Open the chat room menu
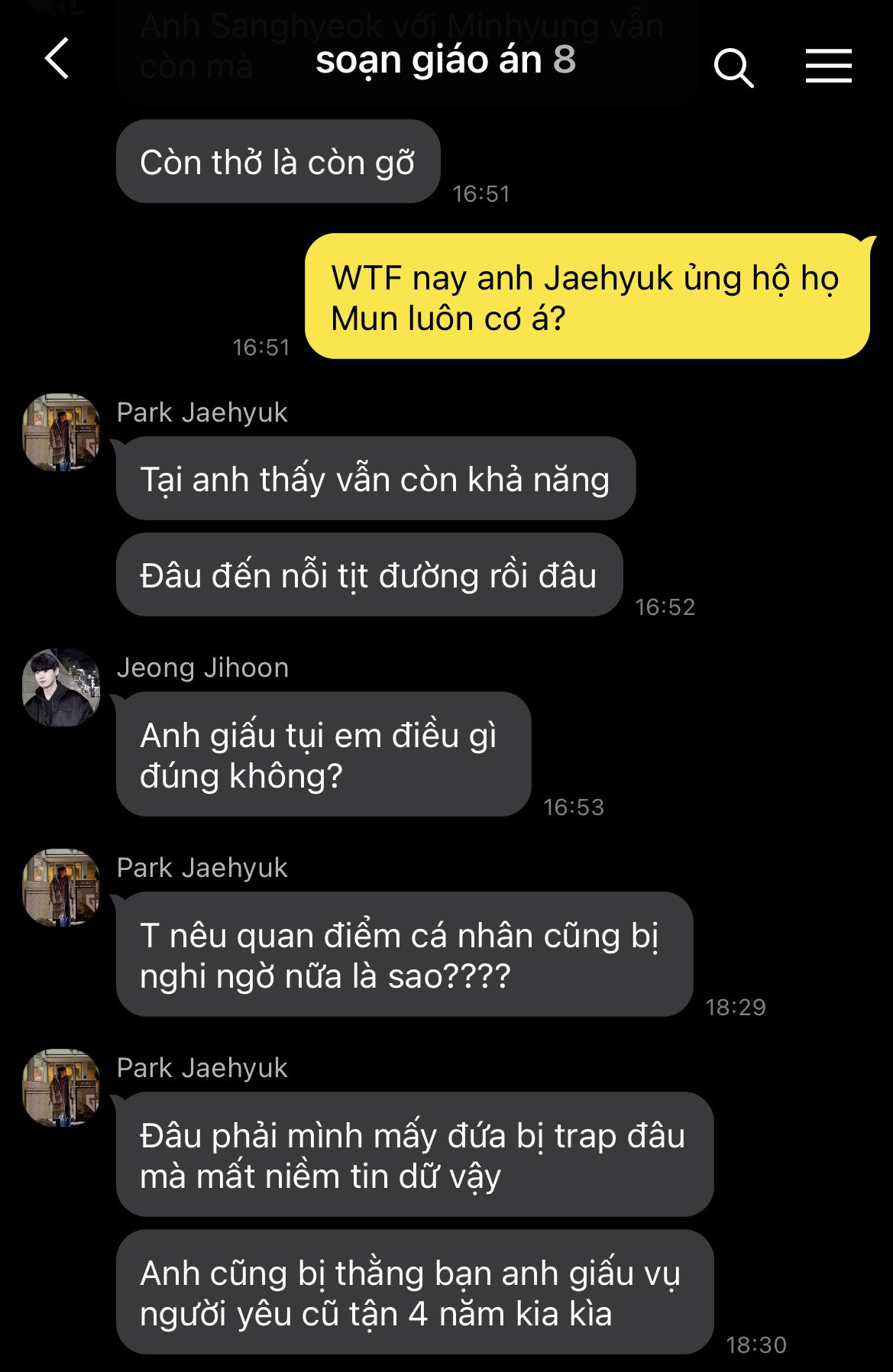Image resolution: width=893 pixels, height=1372 pixels. click(x=828, y=66)
